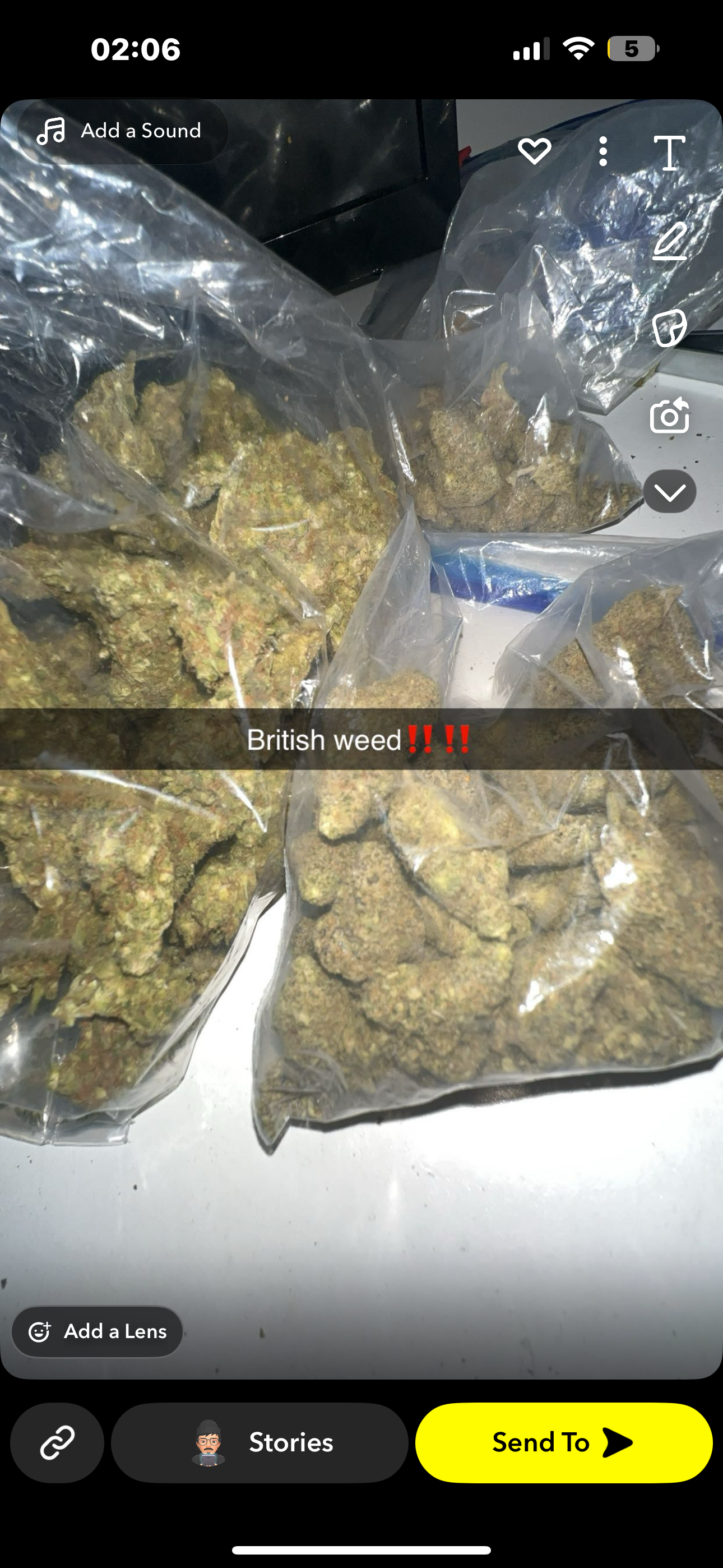Viewport: 723px width, 1568px height.
Task: Post the snap to Stories
Action: pyautogui.click(x=260, y=1442)
